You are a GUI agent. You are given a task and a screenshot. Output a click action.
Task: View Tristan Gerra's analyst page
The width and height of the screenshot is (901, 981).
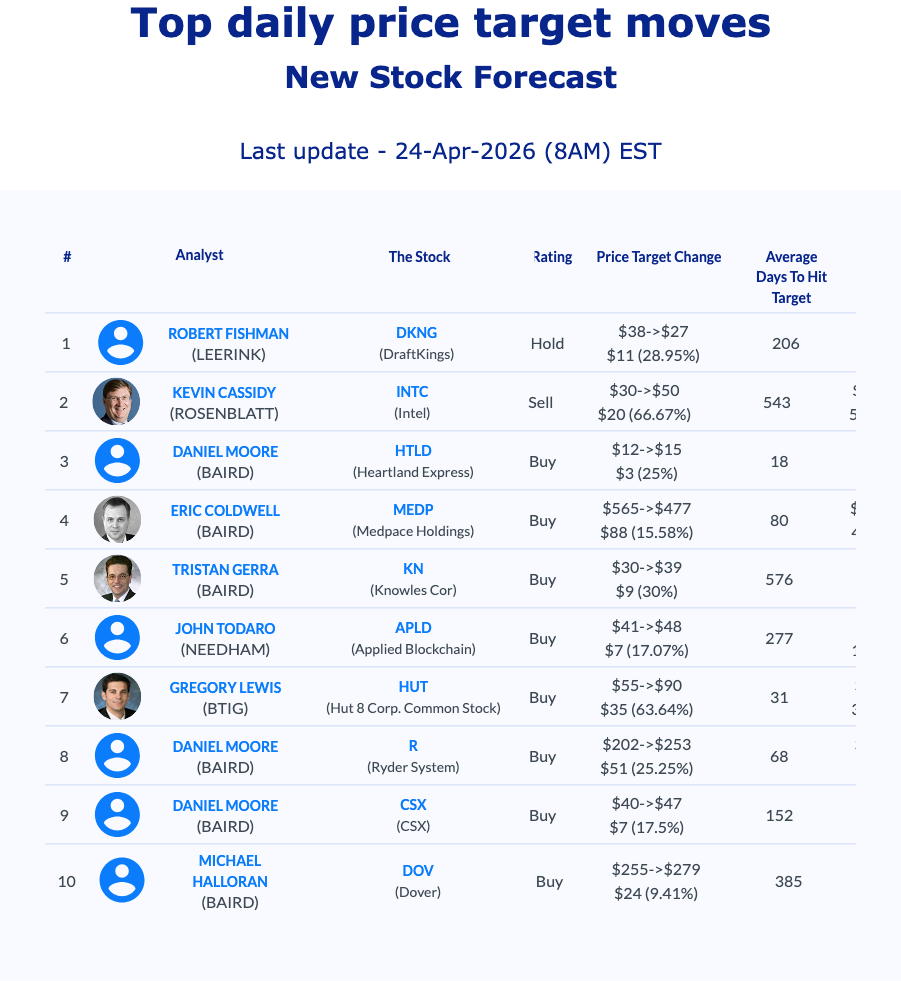tap(225, 570)
